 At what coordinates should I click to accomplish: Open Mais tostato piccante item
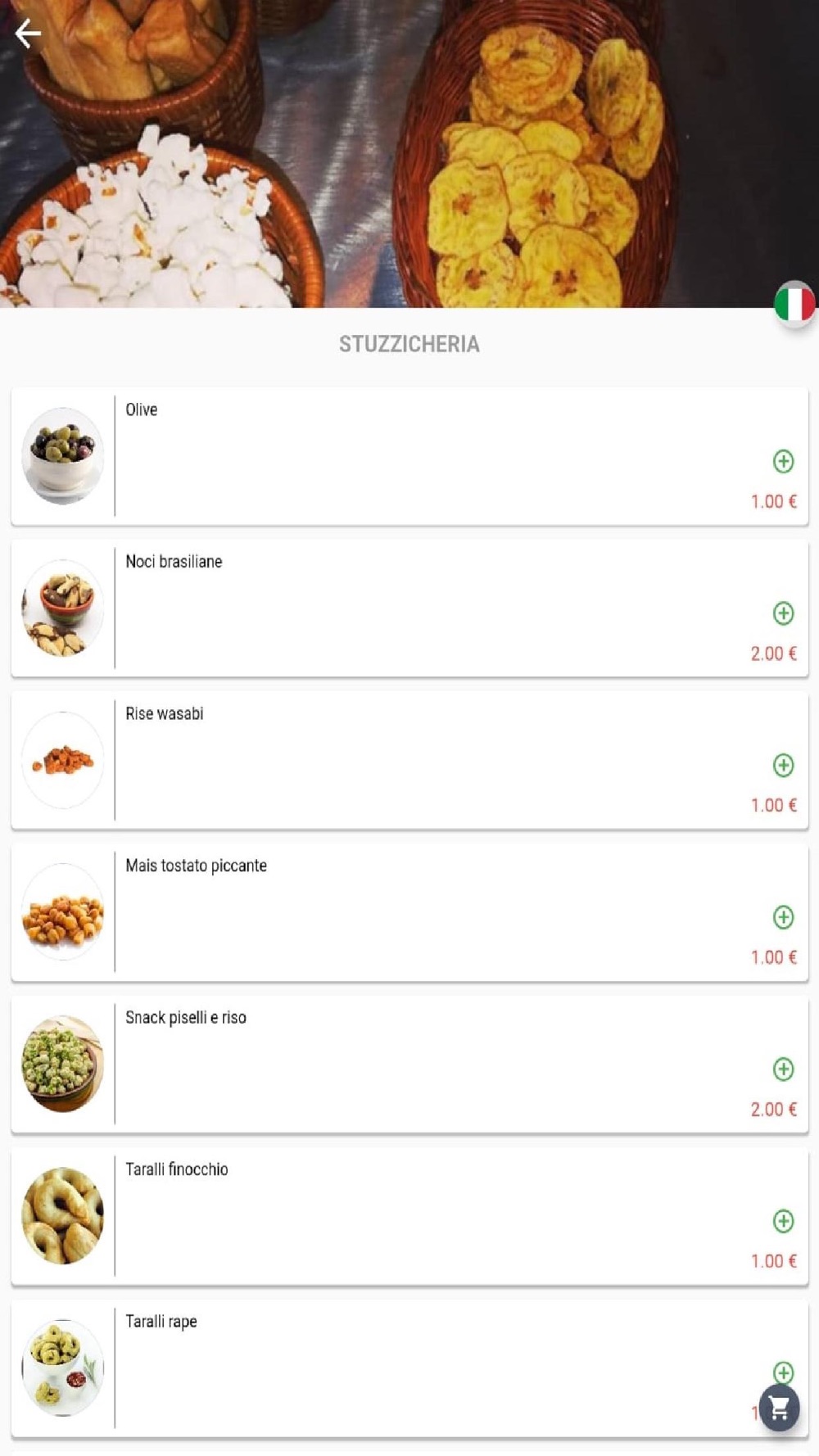[x=409, y=912]
